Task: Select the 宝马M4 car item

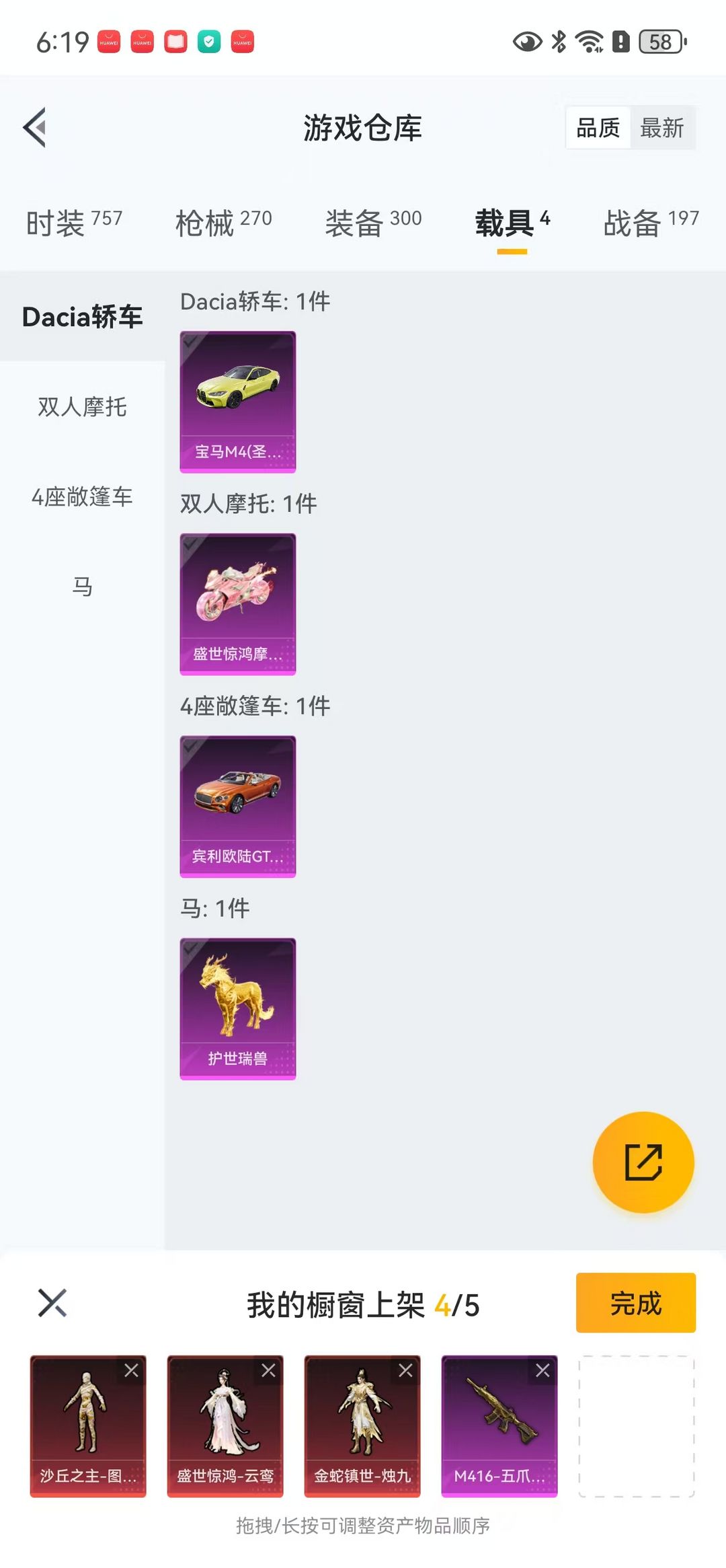Action: point(237,402)
